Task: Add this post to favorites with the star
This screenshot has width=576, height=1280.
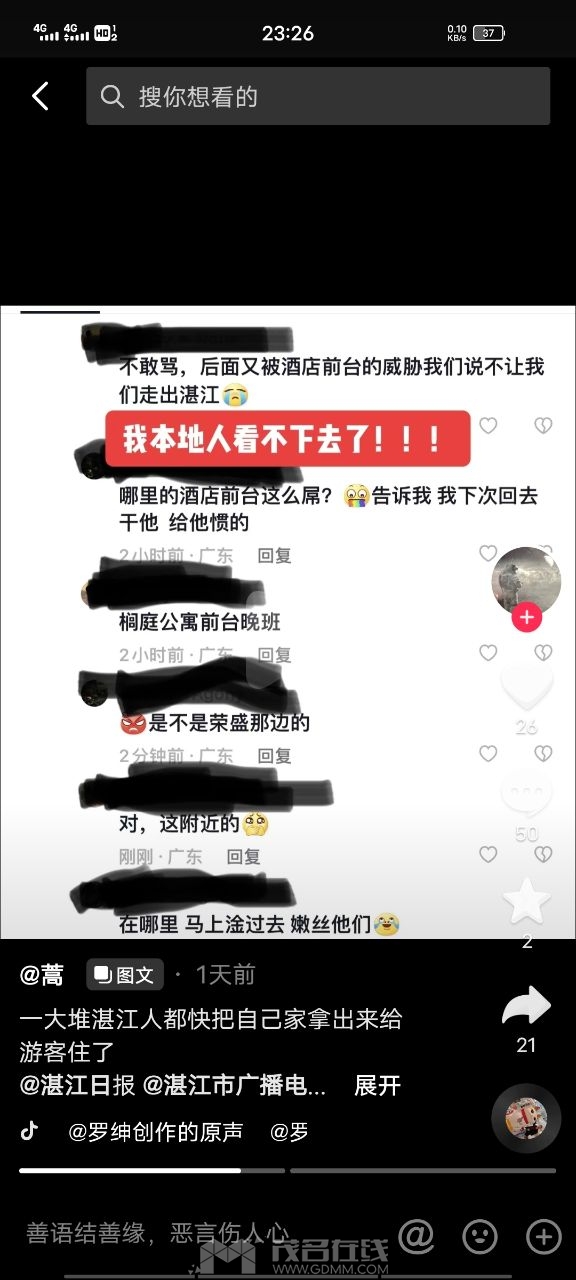Action: (x=526, y=902)
